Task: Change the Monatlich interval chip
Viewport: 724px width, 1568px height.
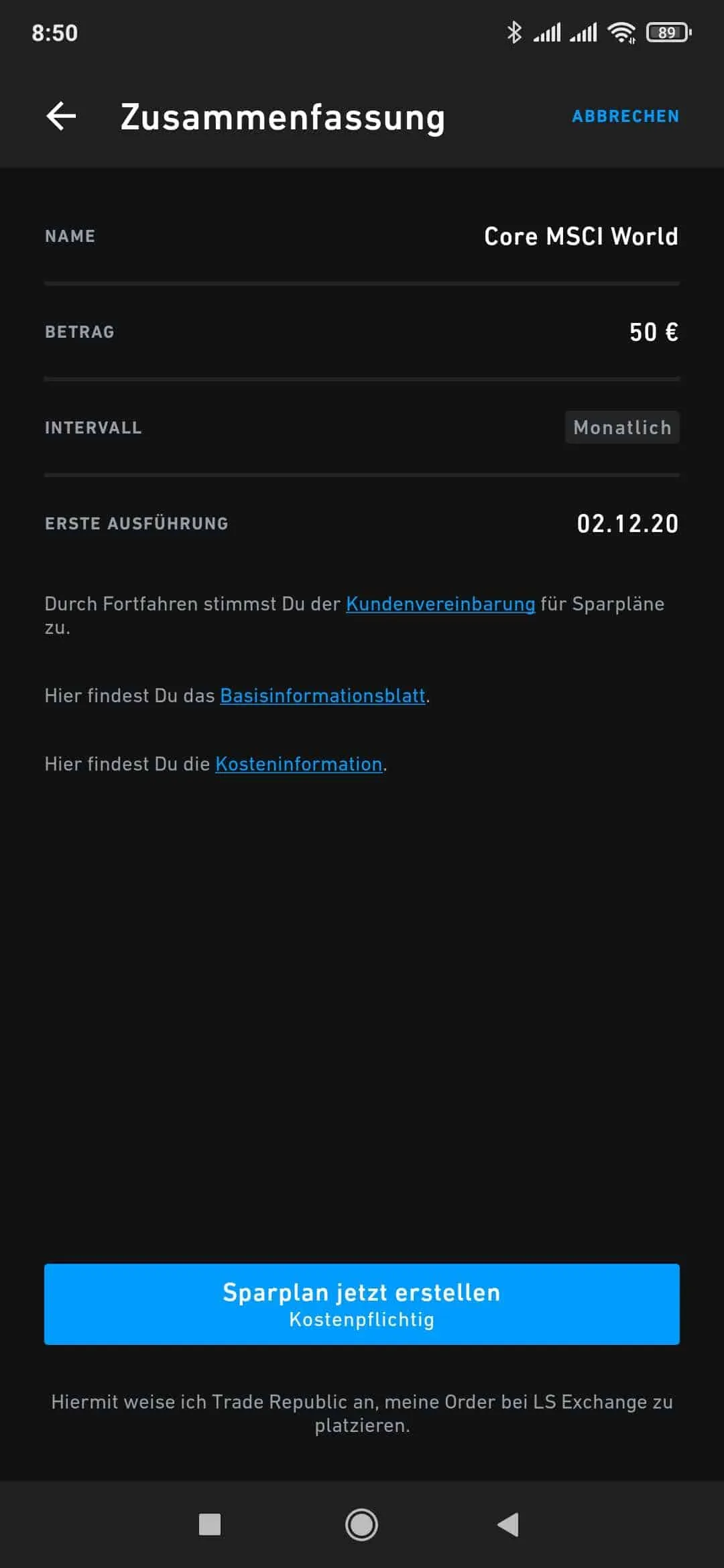Action: (622, 428)
